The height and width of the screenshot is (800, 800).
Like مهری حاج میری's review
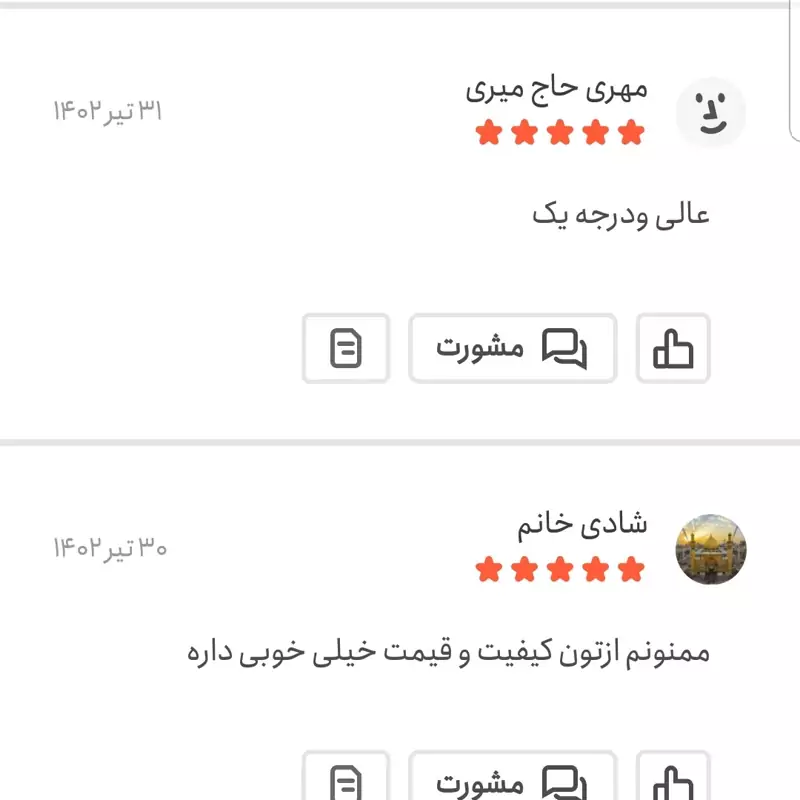pos(673,348)
